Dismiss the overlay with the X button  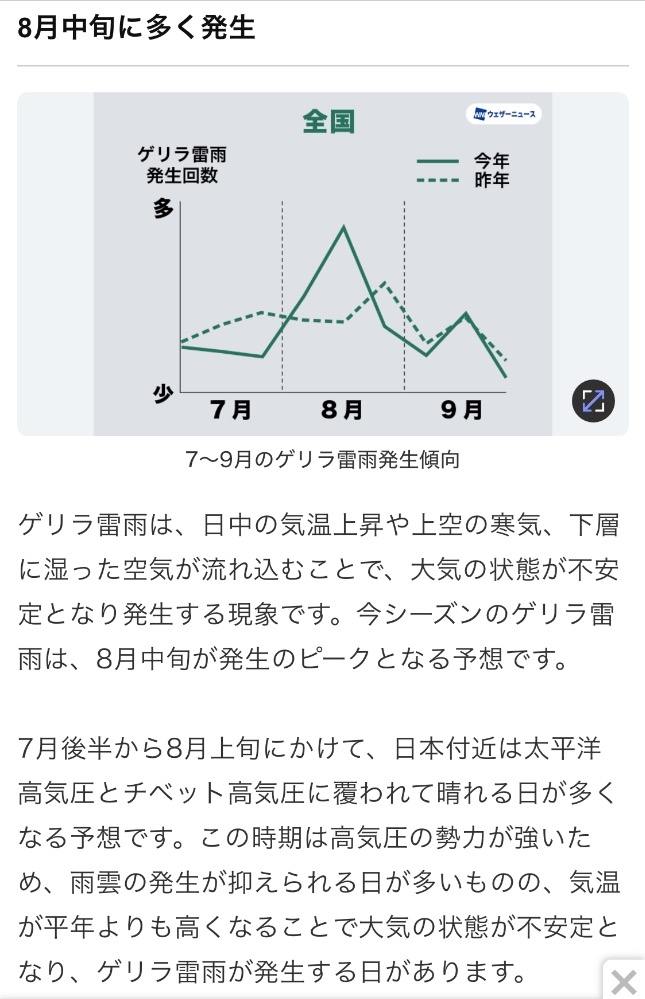coord(624,980)
